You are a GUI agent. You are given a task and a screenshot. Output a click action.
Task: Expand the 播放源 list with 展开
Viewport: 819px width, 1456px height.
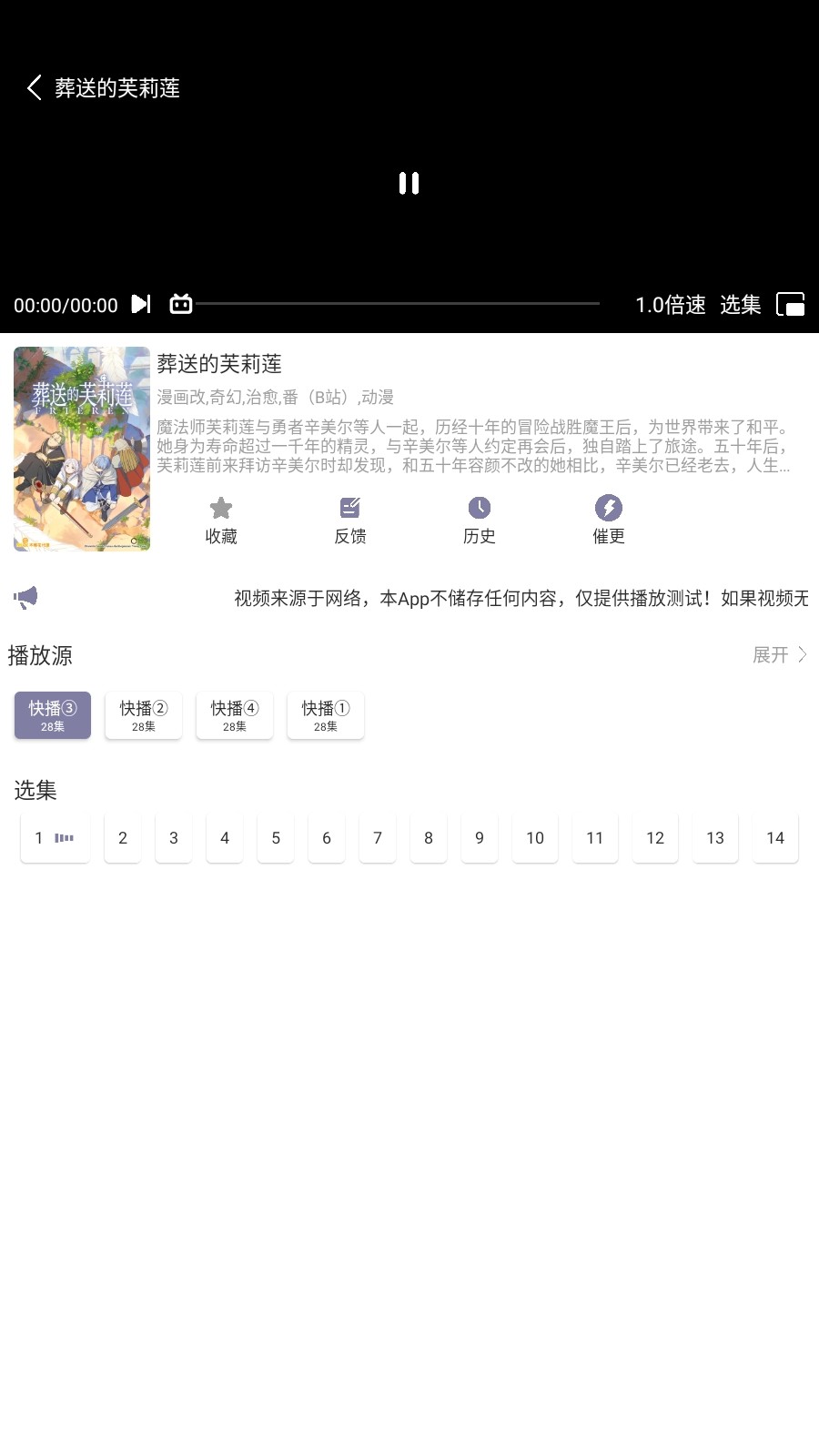[779, 655]
